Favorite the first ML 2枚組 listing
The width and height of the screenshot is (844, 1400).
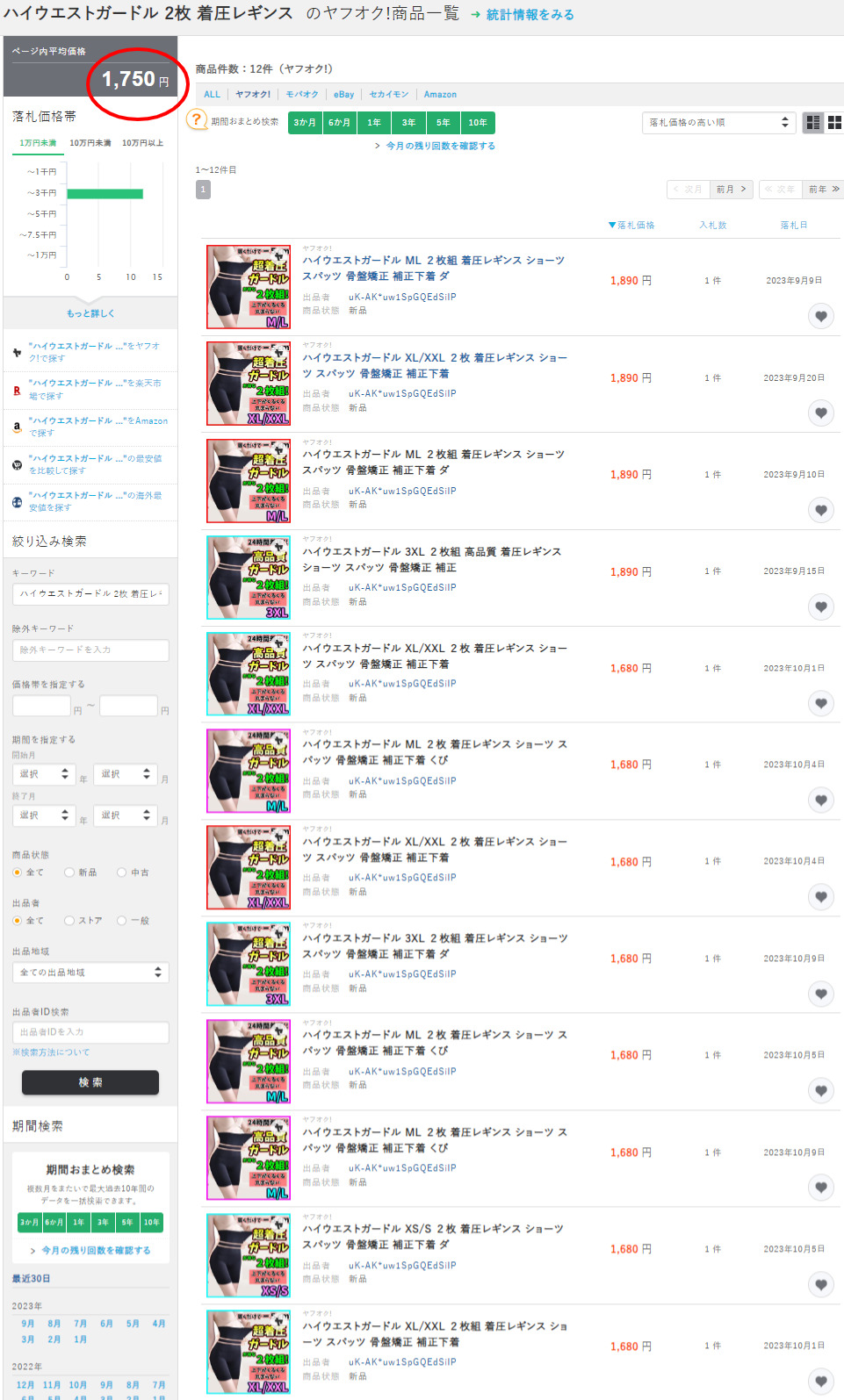[x=820, y=317]
